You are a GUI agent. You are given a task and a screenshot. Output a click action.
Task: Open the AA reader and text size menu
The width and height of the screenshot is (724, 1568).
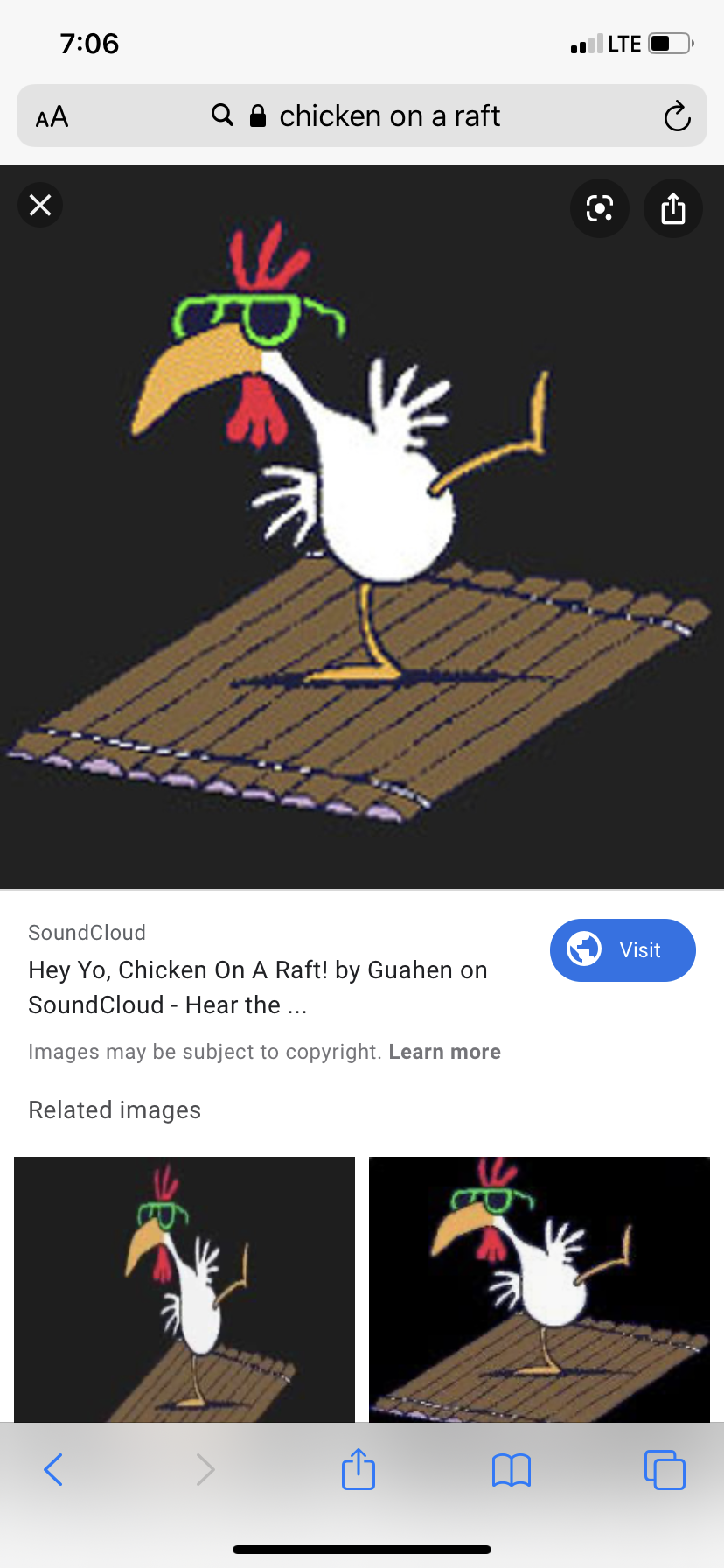click(x=52, y=116)
